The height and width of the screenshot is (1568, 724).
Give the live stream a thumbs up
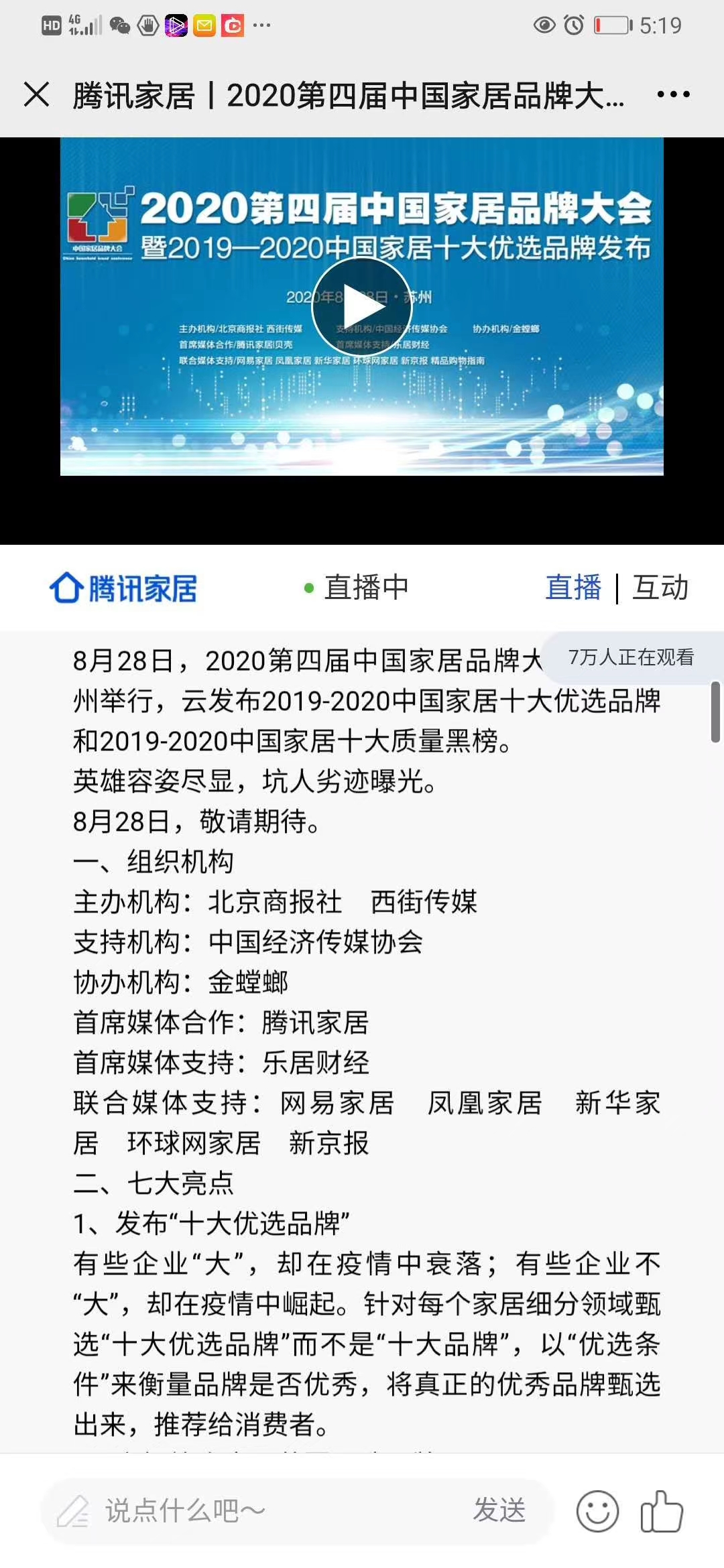661,1511
